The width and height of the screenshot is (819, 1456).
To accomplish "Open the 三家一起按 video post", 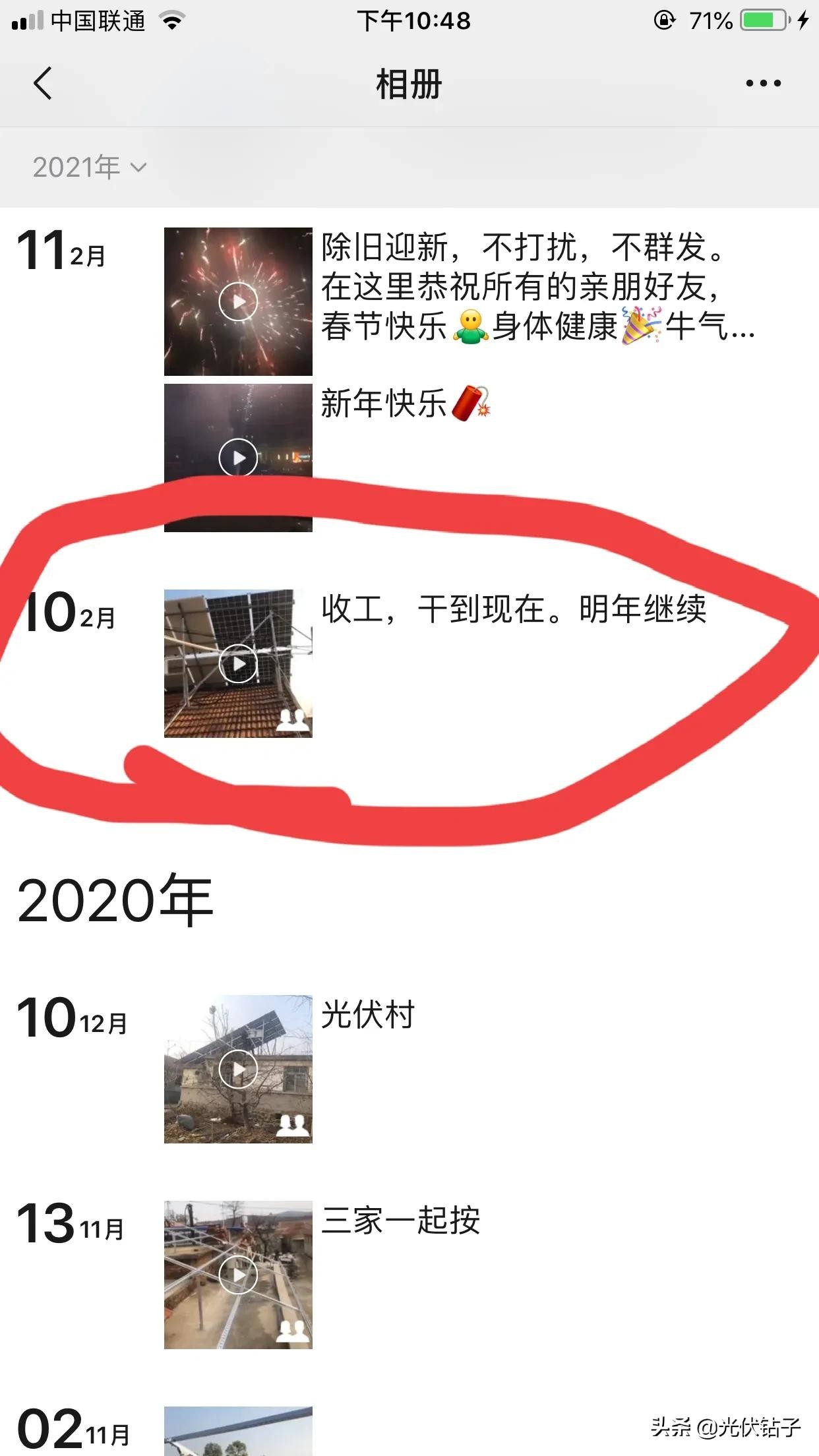I will pos(238,1275).
